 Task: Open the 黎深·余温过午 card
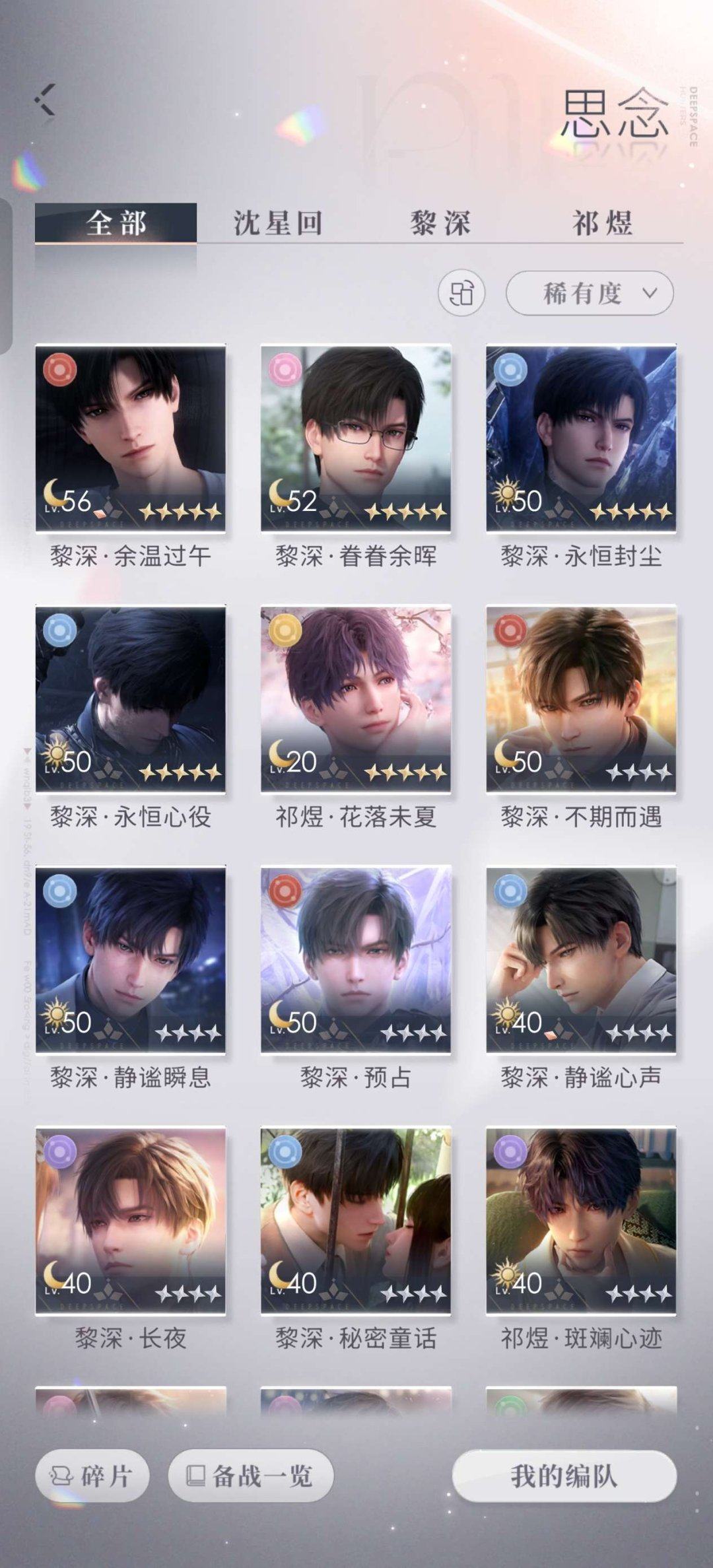coord(131,438)
